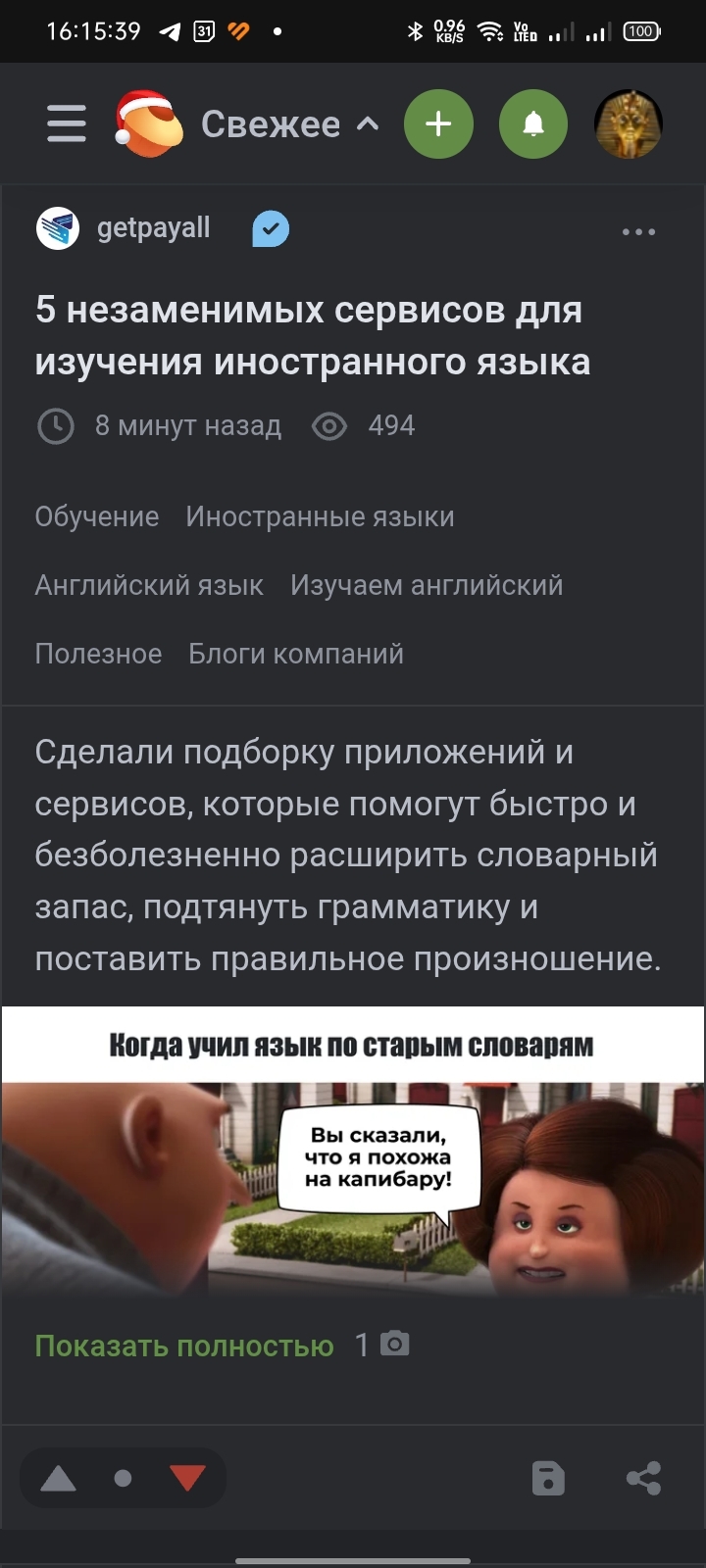Select the Английский язык tag
Image resolution: width=706 pixels, height=1568 pixels.
click(149, 585)
